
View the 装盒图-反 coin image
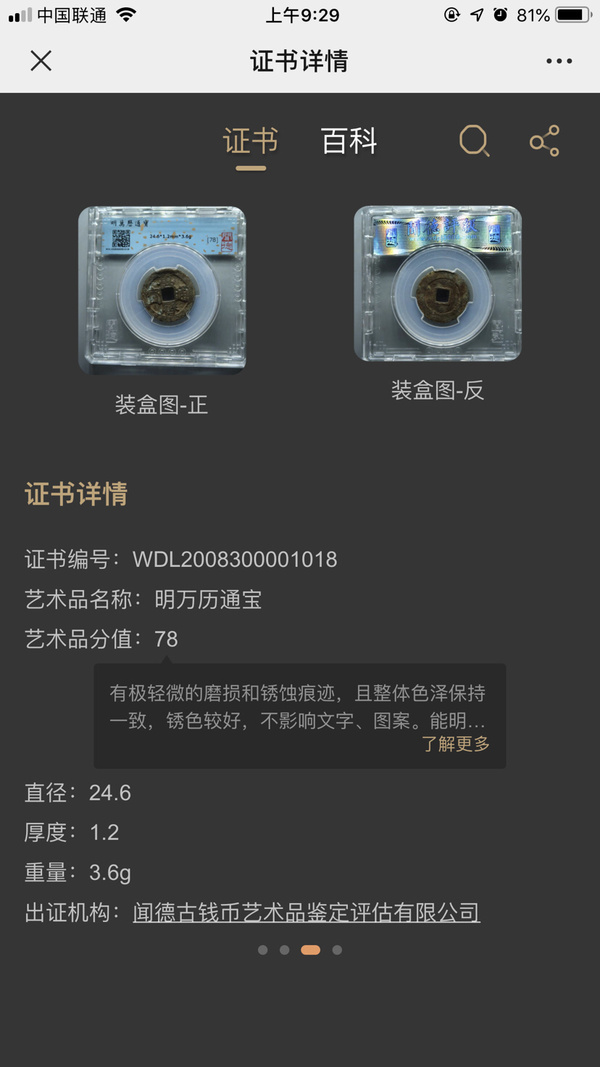tap(438, 284)
